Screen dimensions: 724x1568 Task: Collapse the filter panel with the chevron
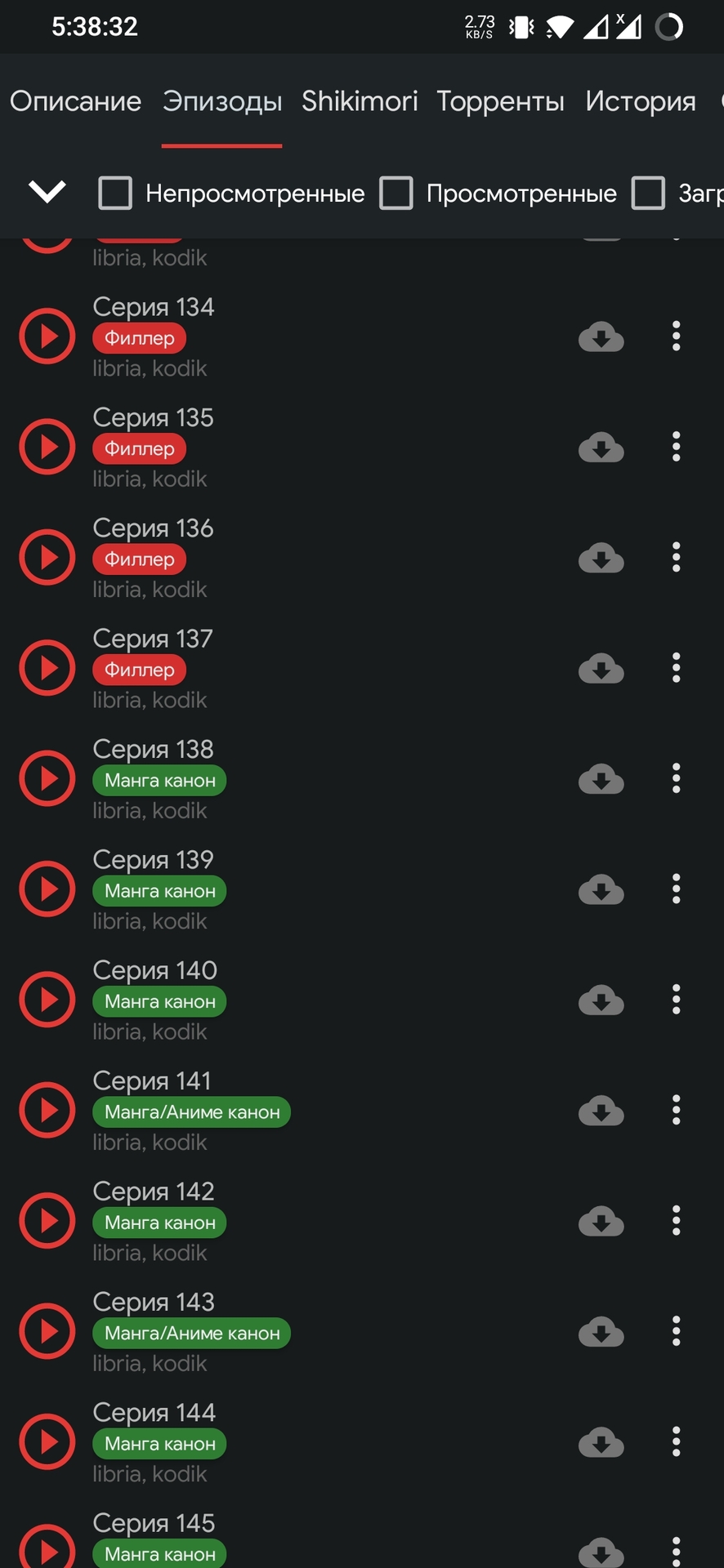click(x=47, y=192)
